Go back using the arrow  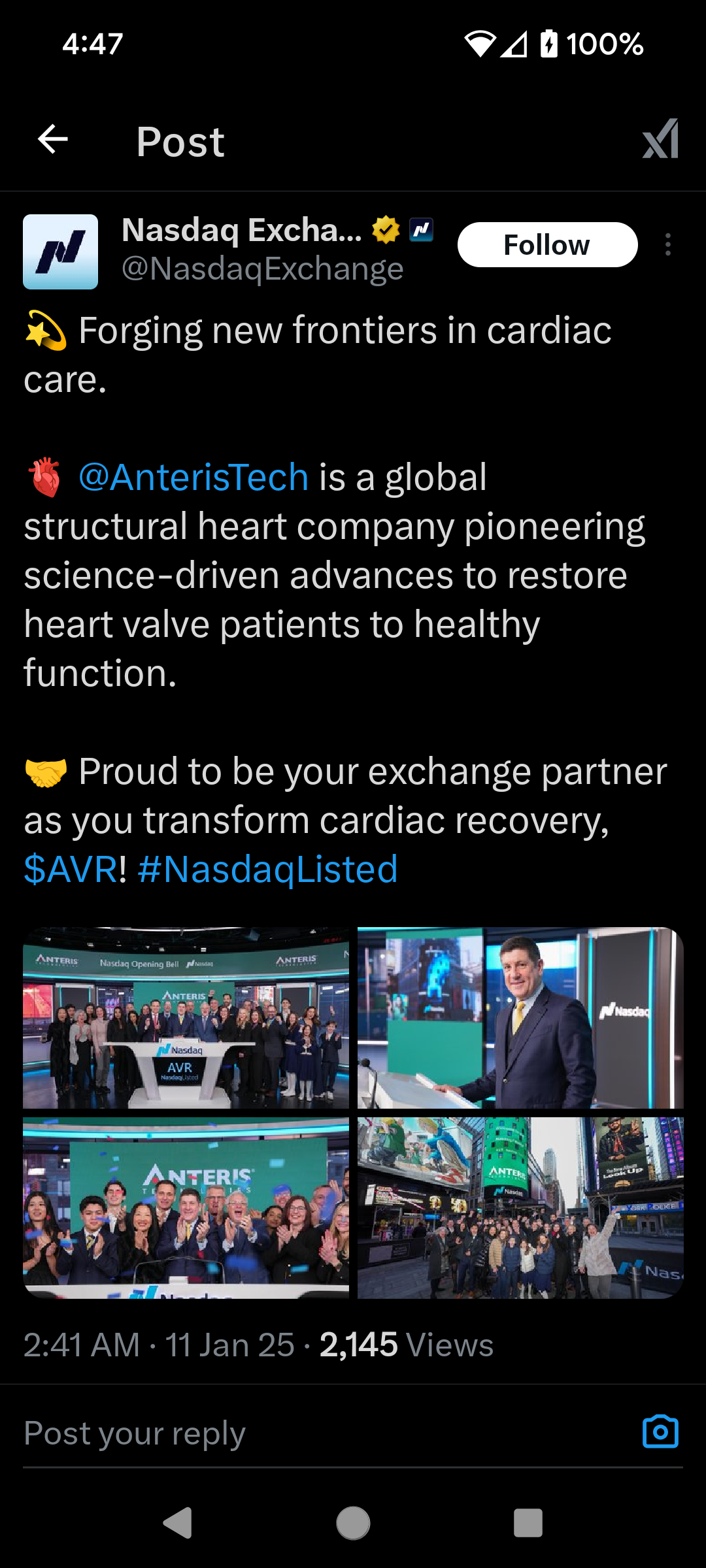click(53, 140)
